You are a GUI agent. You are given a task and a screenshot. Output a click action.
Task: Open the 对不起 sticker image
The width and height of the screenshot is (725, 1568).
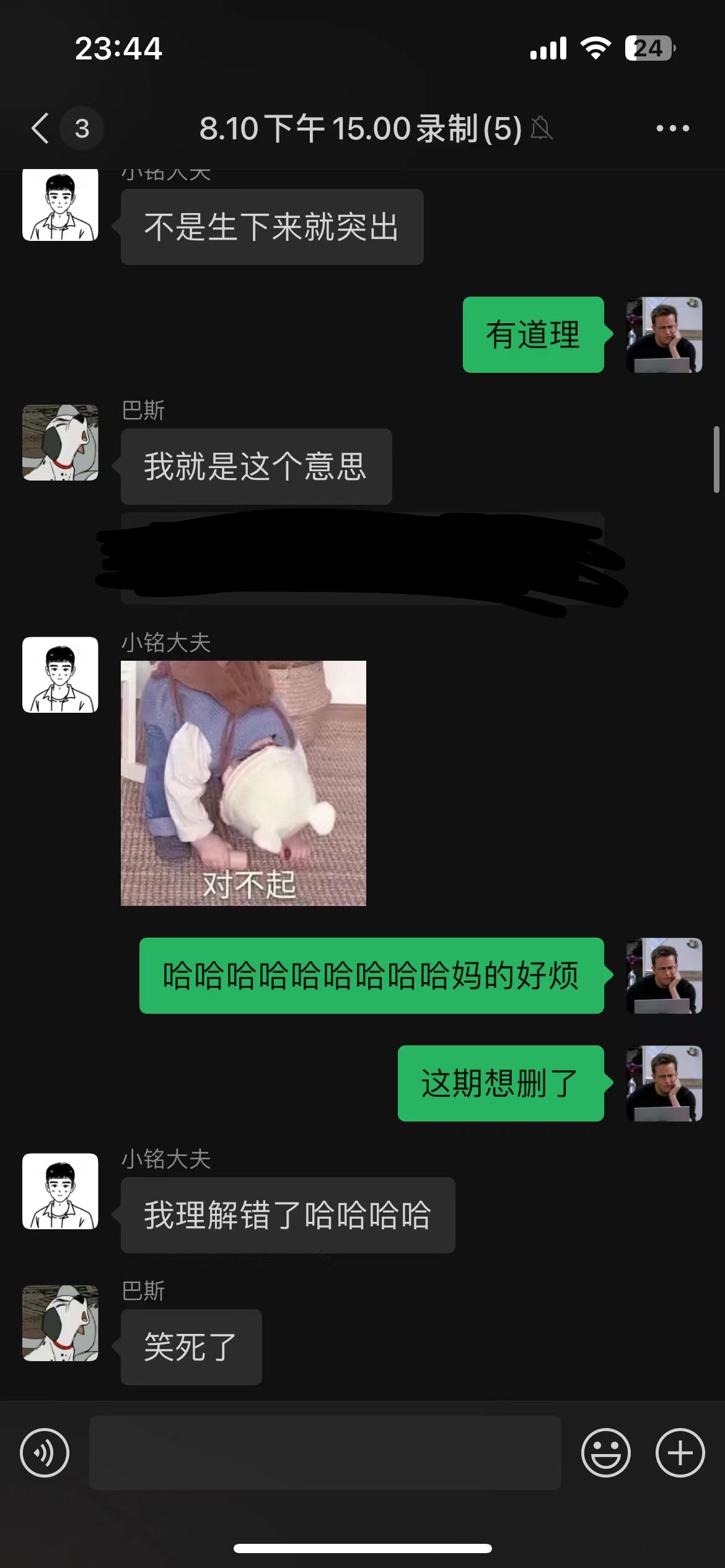click(x=243, y=783)
